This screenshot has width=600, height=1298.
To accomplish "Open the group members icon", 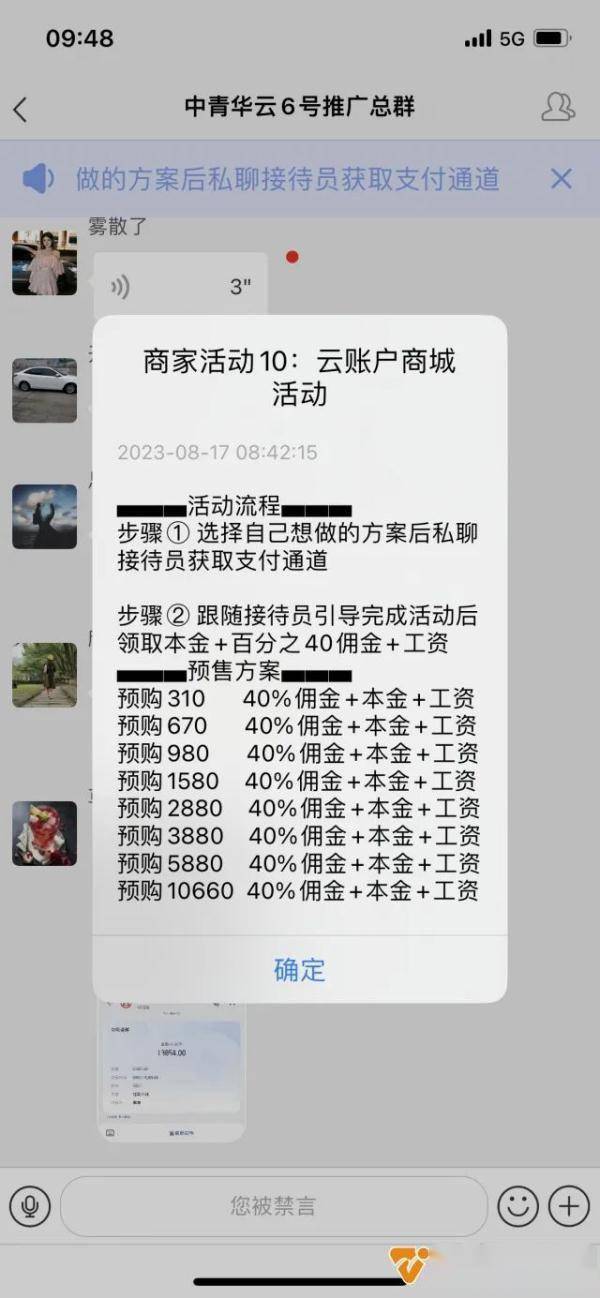I will (x=558, y=107).
